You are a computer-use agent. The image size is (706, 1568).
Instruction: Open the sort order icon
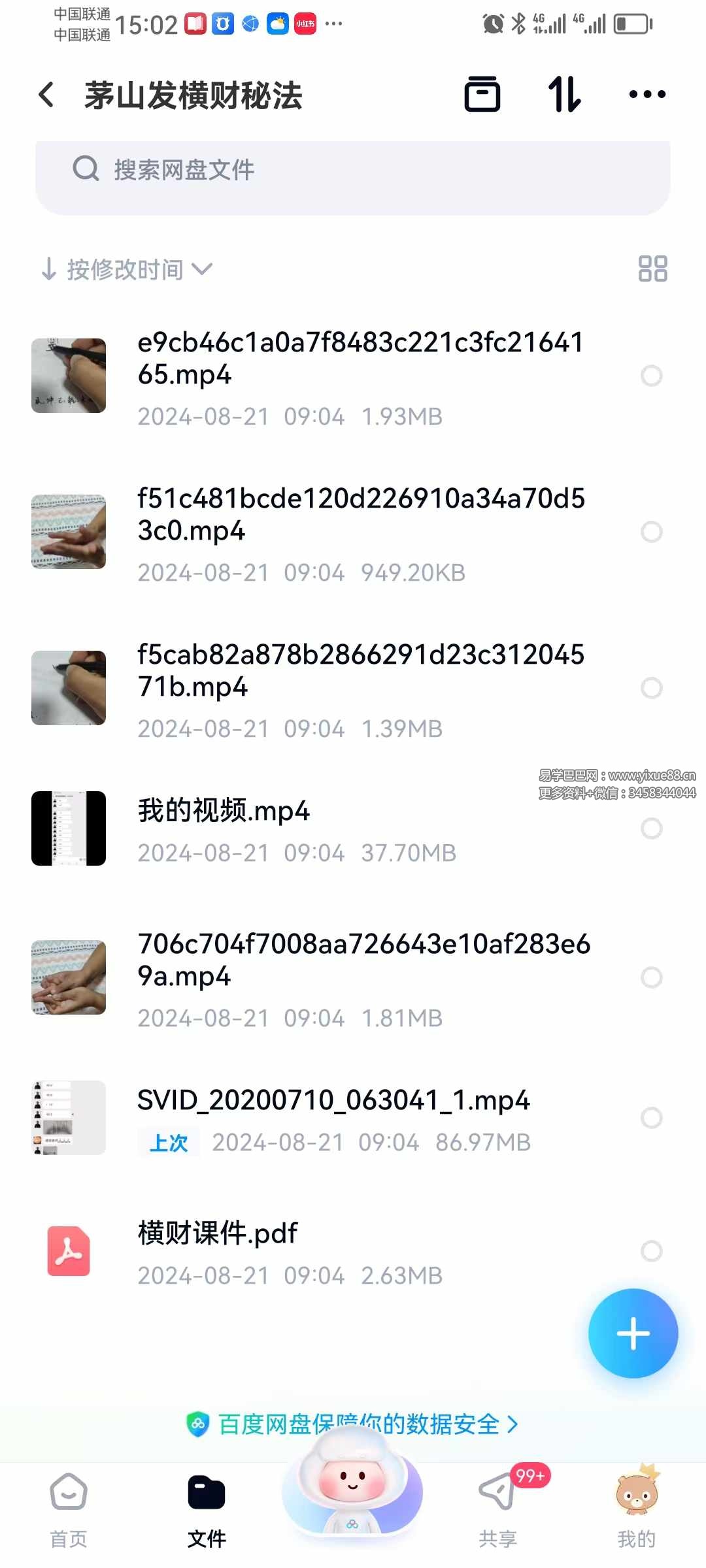coord(564,95)
